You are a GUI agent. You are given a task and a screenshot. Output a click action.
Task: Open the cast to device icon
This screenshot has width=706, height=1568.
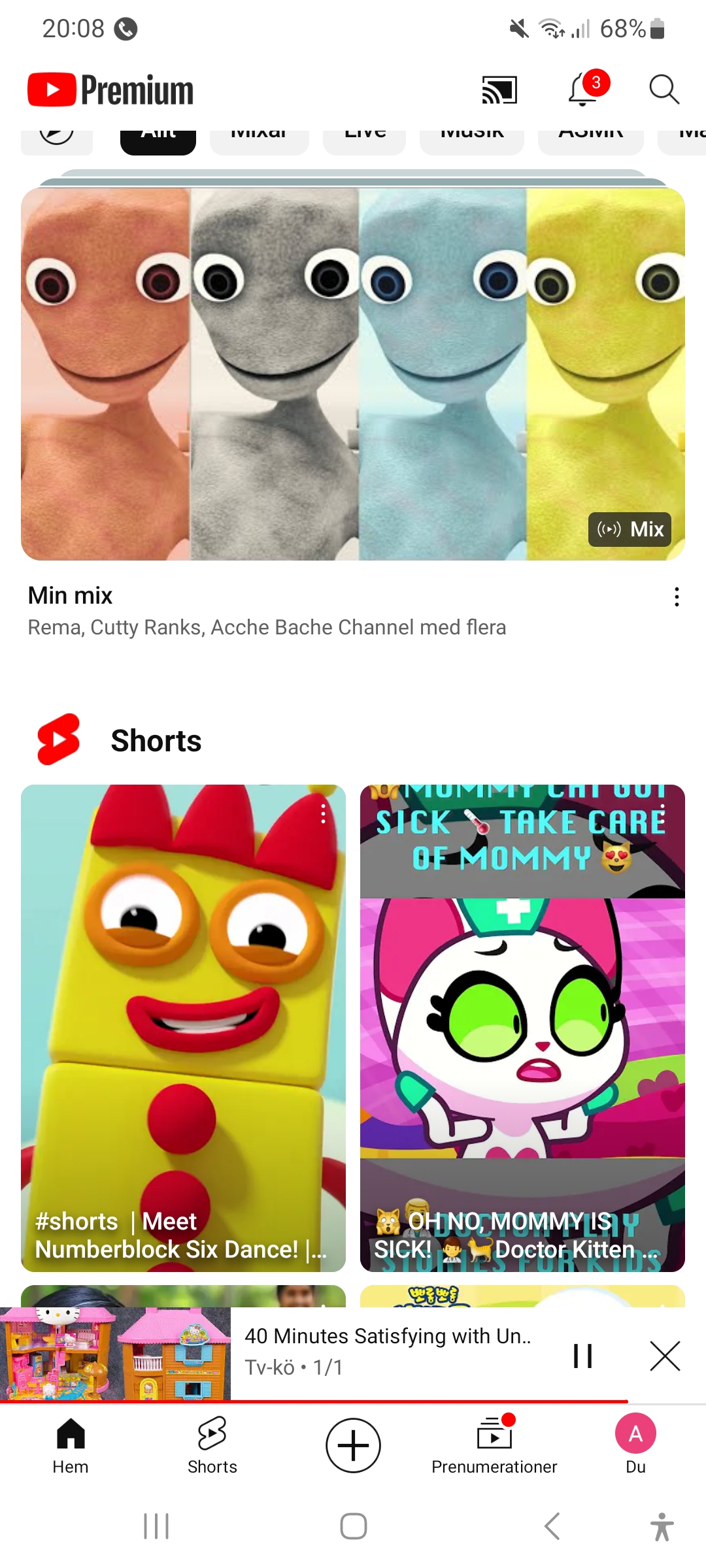[x=499, y=90]
